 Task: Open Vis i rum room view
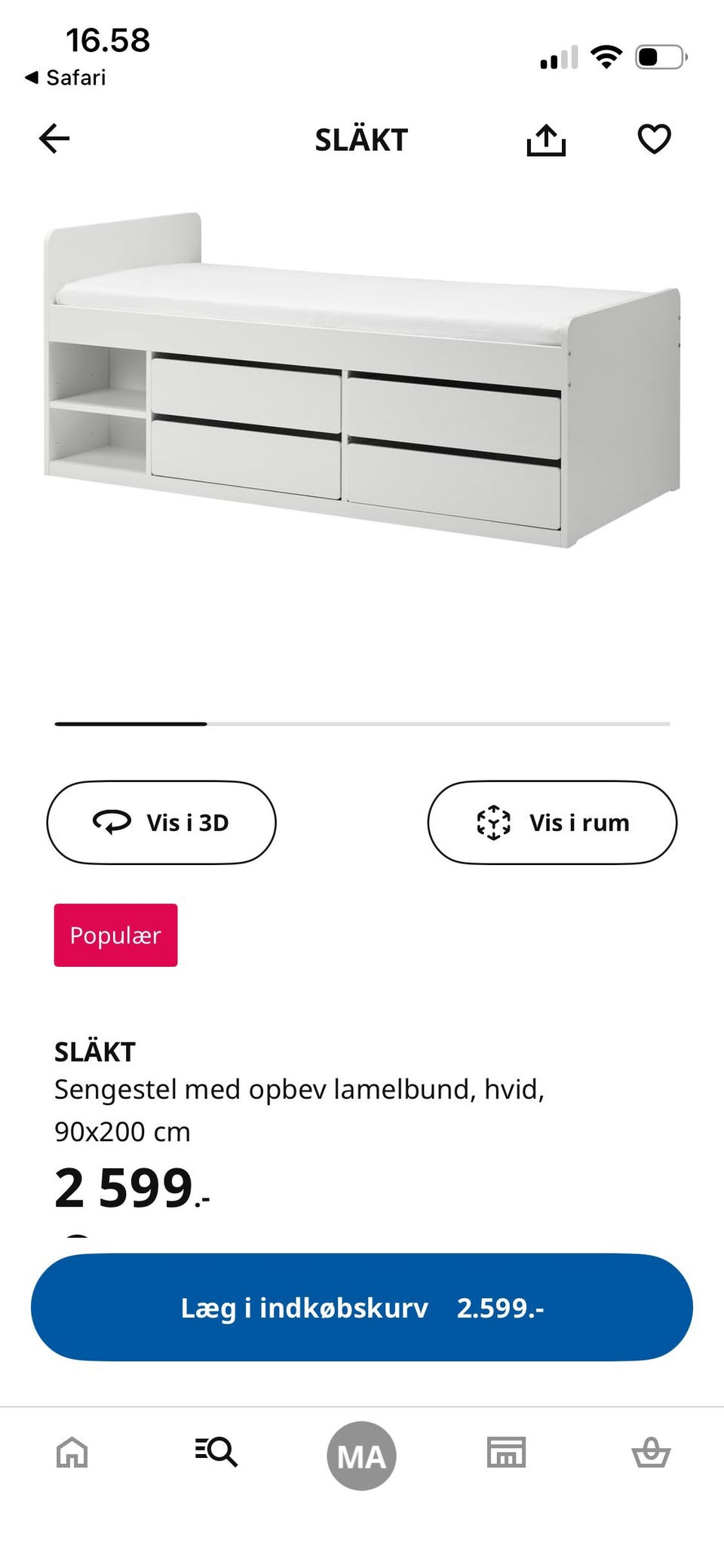coord(552,823)
